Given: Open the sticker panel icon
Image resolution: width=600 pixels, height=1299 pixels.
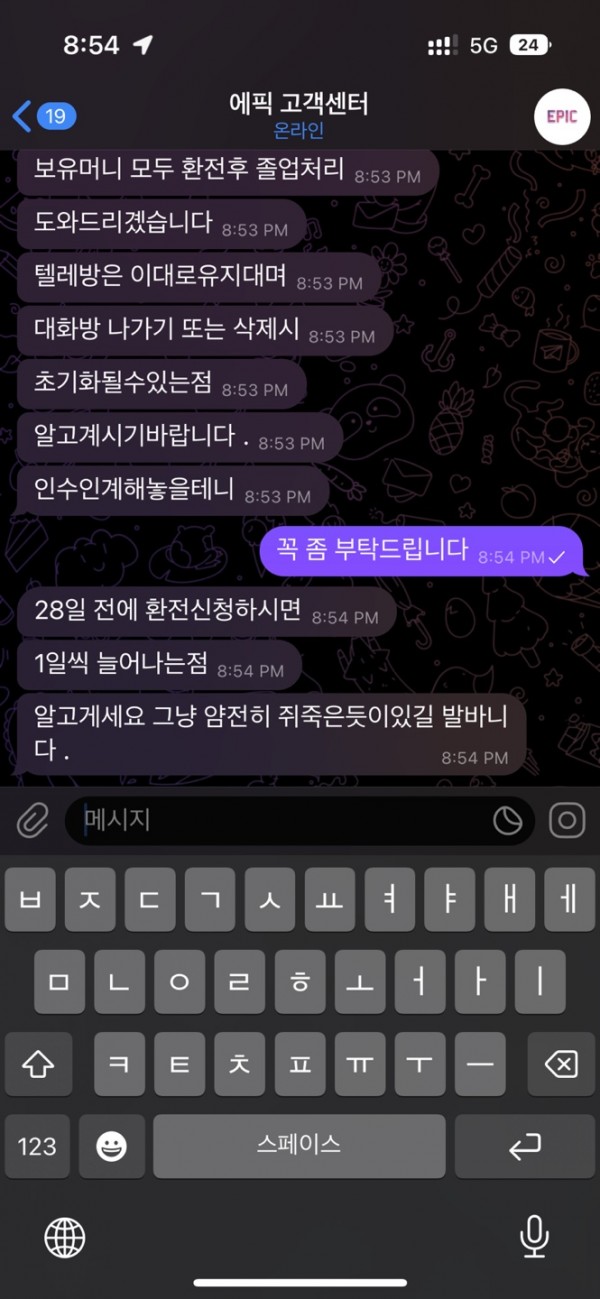Looking at the screenshot, I should [508, 821].
